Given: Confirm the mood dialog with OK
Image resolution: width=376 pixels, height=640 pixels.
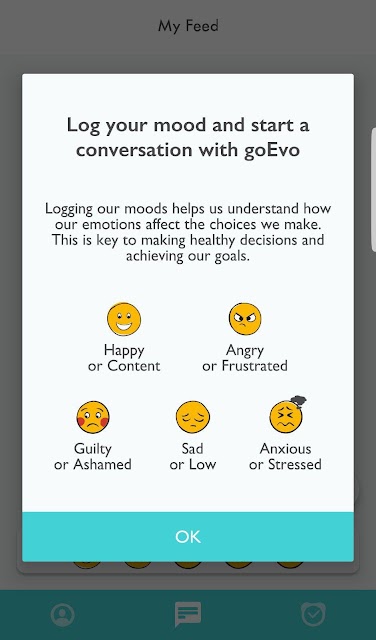Looking at the screenshot, I should [188, 536].
